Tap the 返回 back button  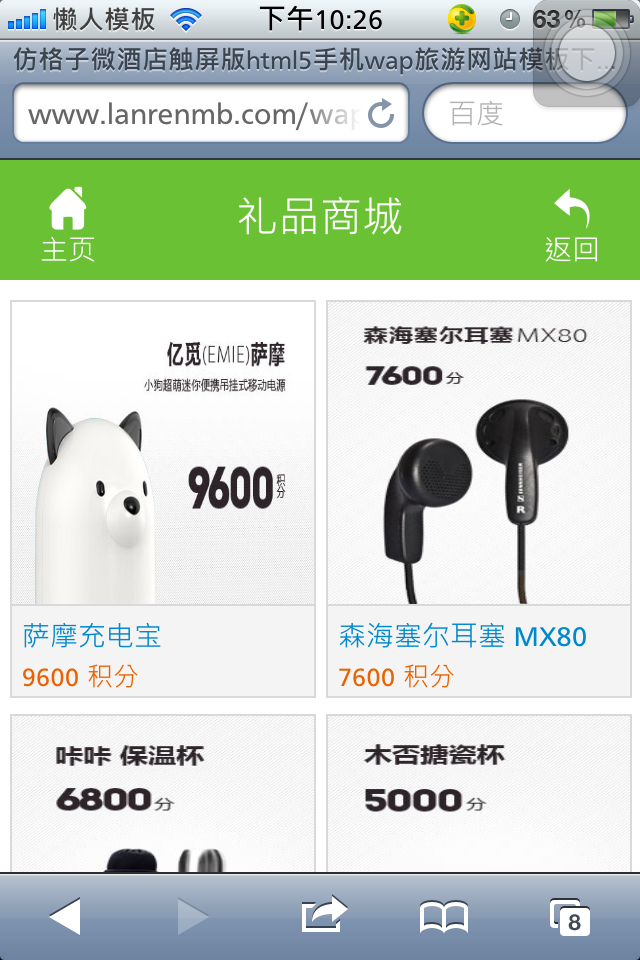[571, 224]
